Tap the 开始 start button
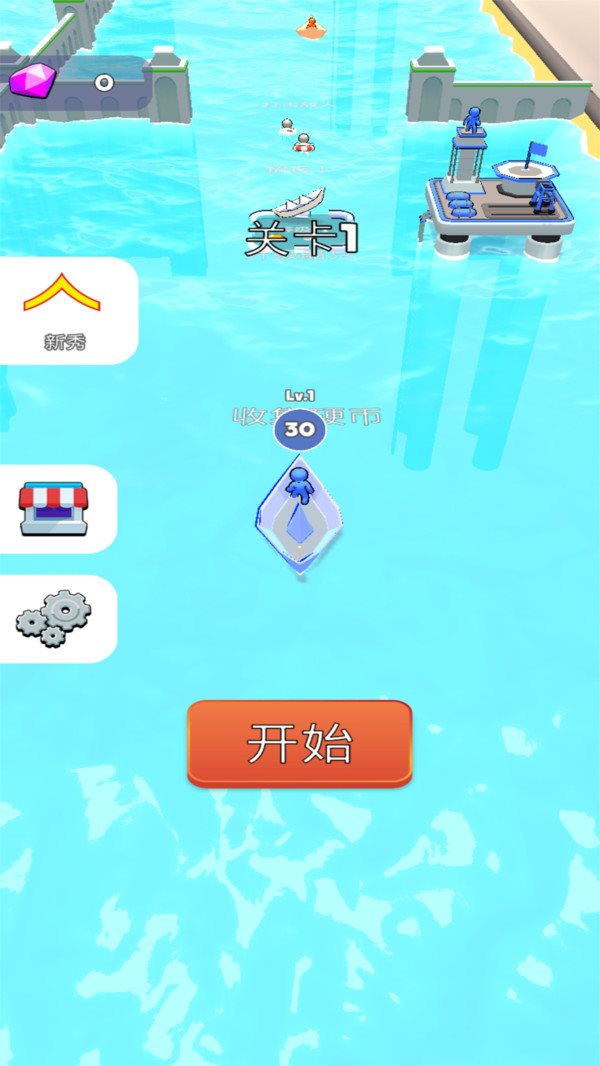 pyautogui.click(x=300, y=743)
